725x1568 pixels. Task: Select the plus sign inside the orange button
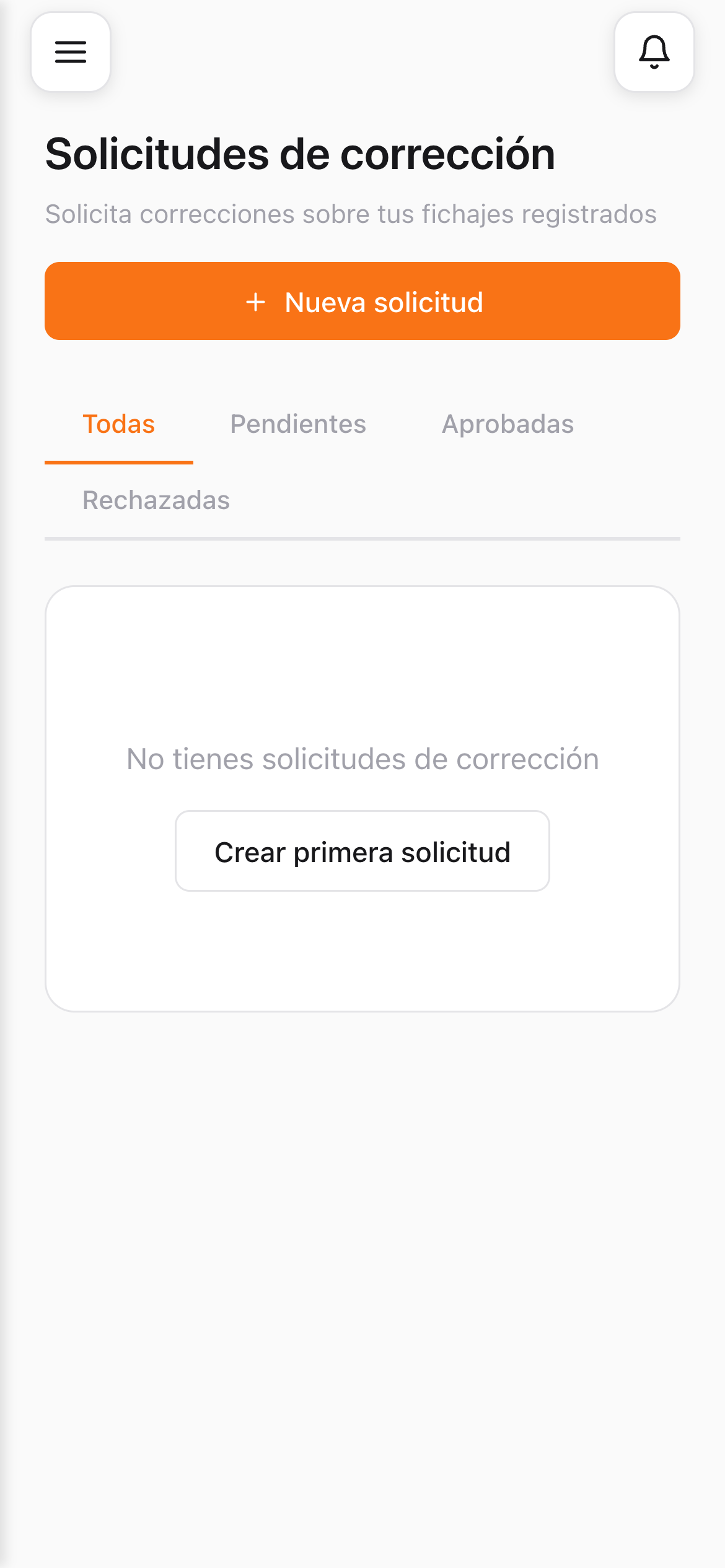click(x=256, y=302)
